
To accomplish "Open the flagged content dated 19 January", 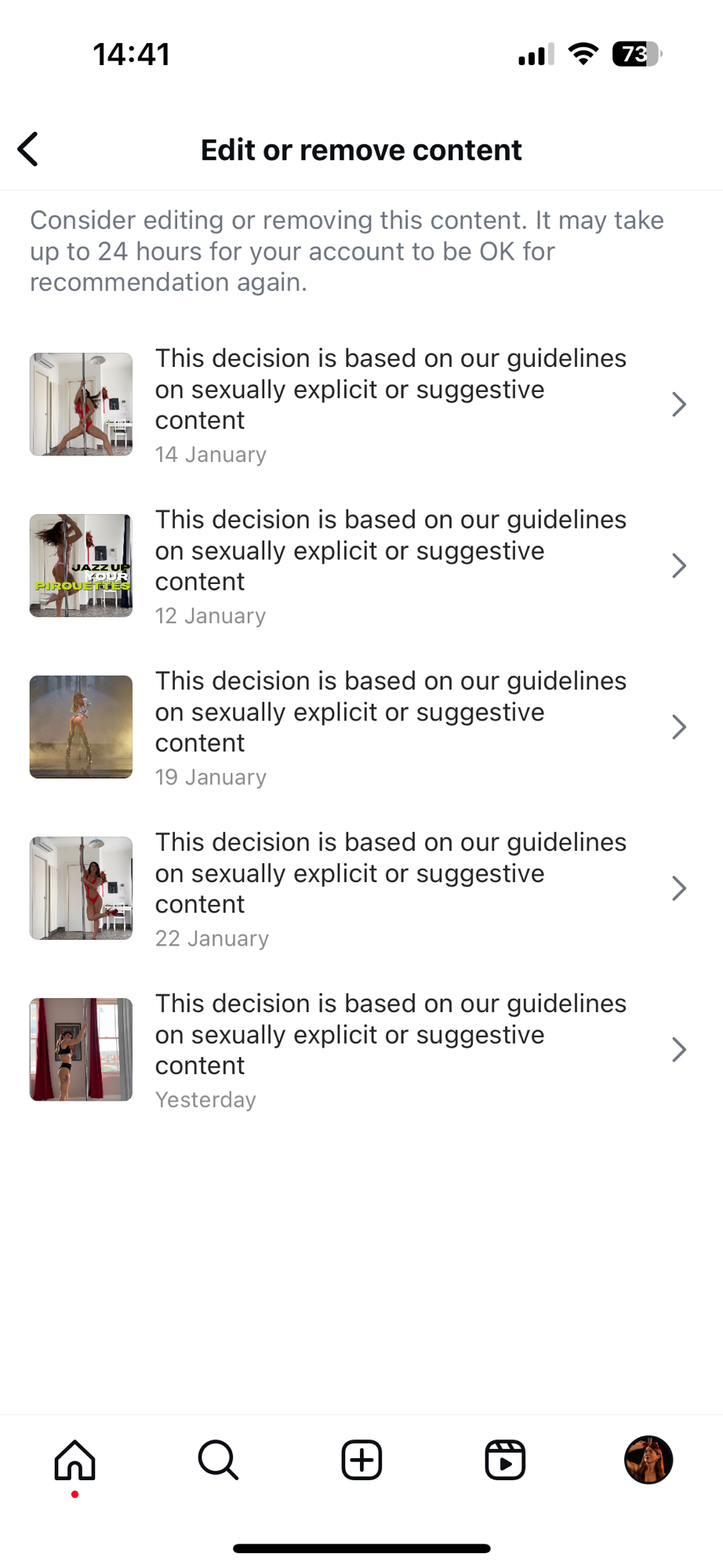I will (x=361, y=728).
